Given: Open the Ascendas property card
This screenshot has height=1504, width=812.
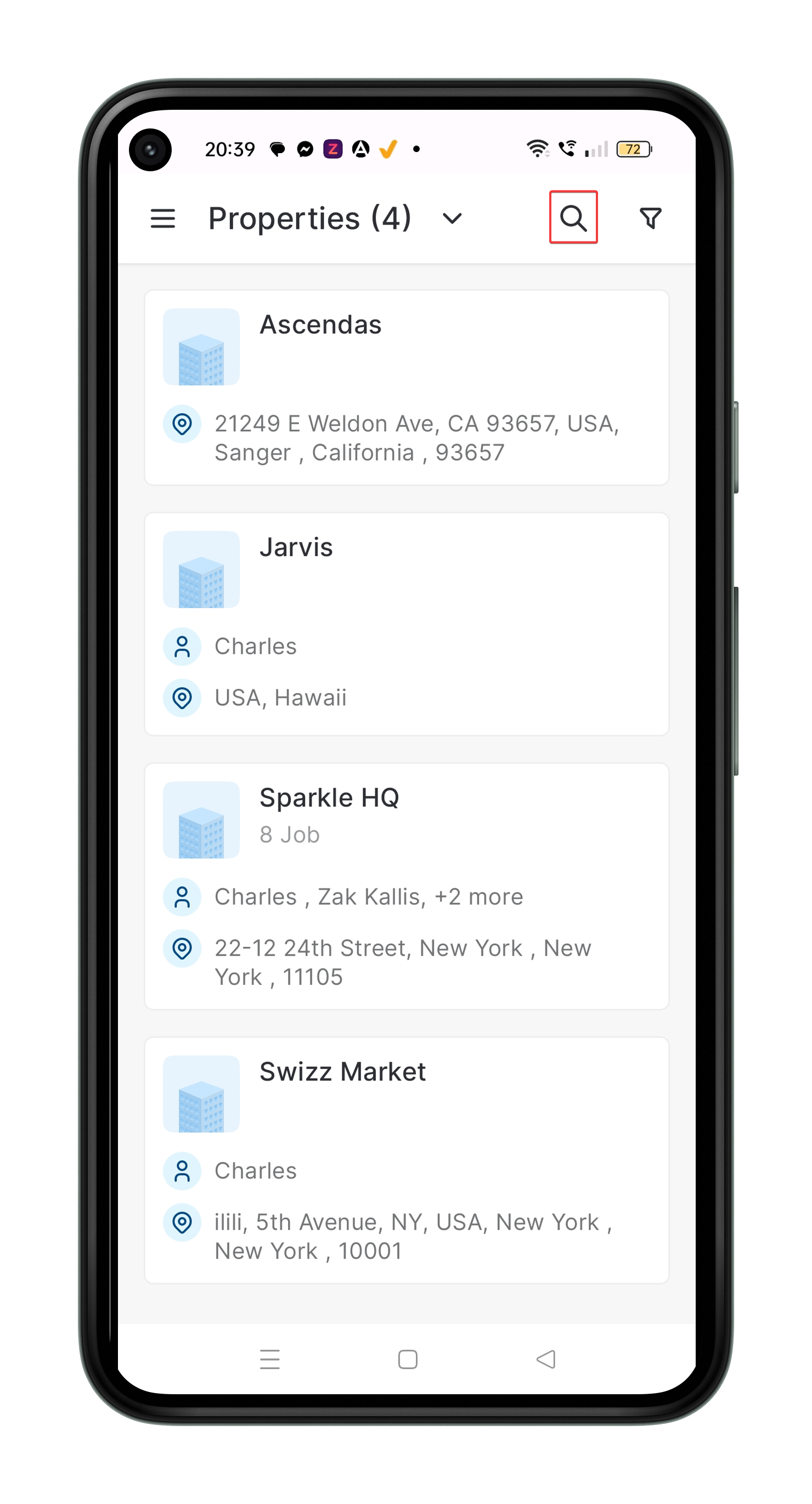Looking at the screenshot, I should pos(407,387).
